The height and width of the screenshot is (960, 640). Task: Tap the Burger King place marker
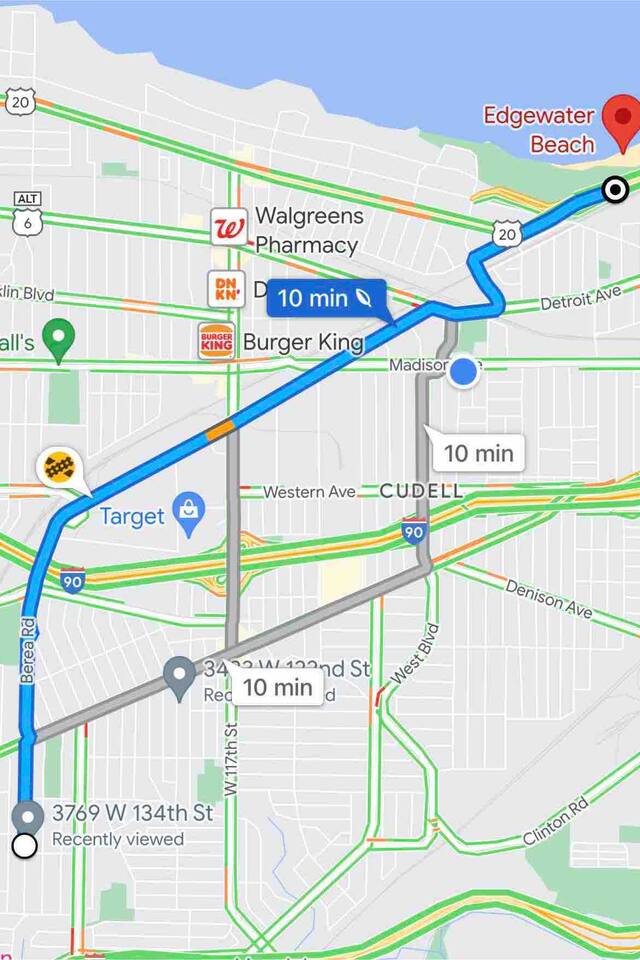tap(216, 341)
